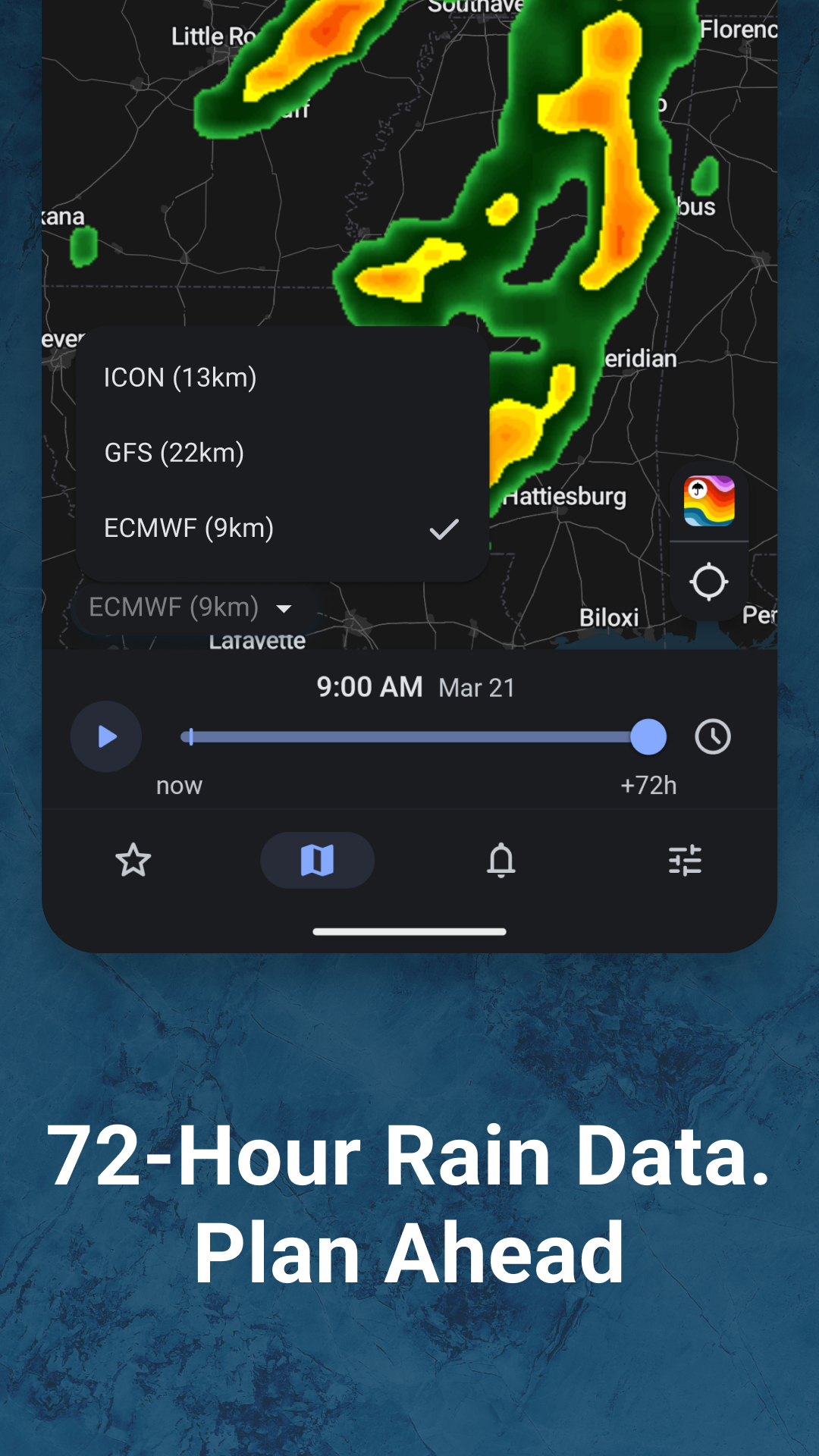Open the clock icon for time options
This screenshot has height=1456, width=819.
[x=713, y=736]
